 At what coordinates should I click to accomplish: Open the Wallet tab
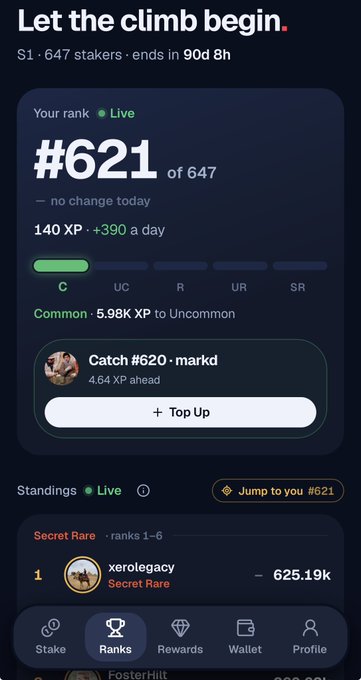245,637
